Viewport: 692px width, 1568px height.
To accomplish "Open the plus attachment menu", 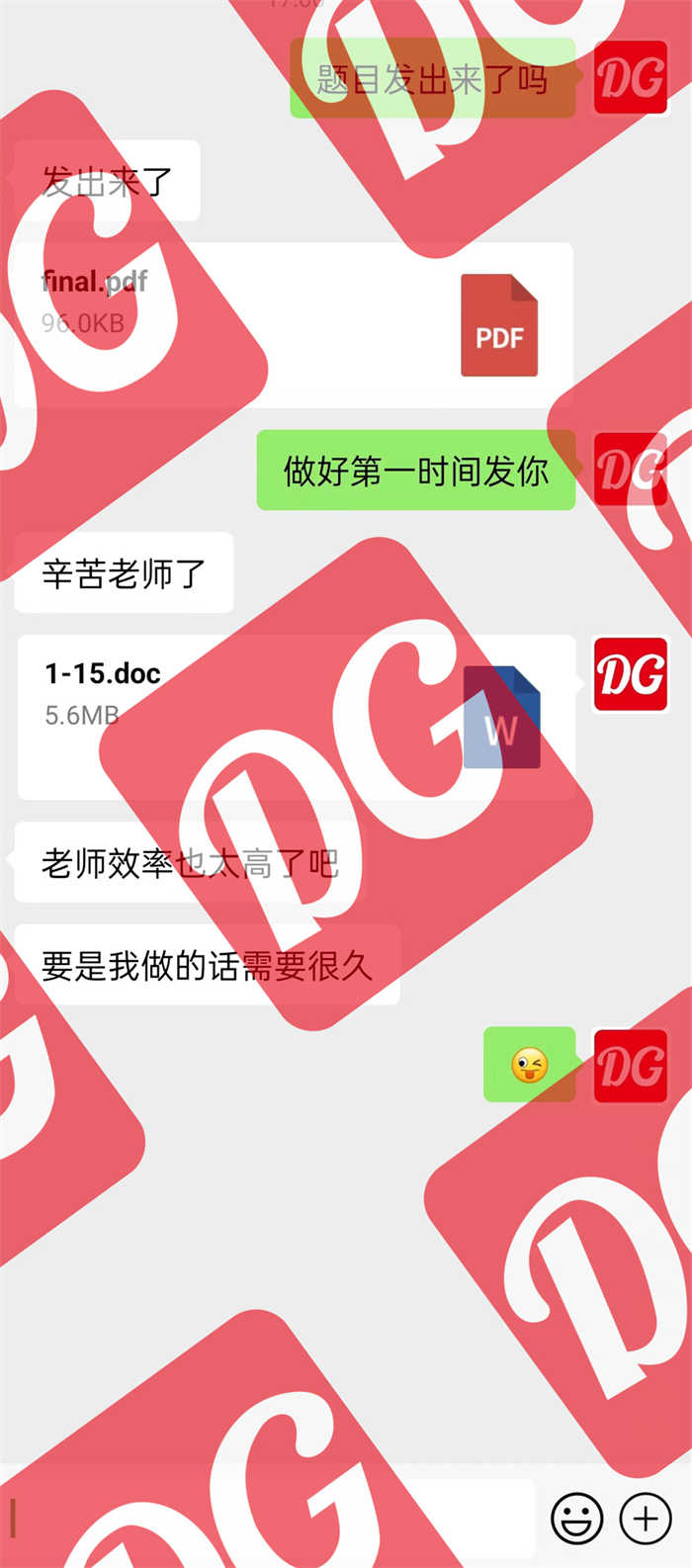I will (x=646, y=1519).
